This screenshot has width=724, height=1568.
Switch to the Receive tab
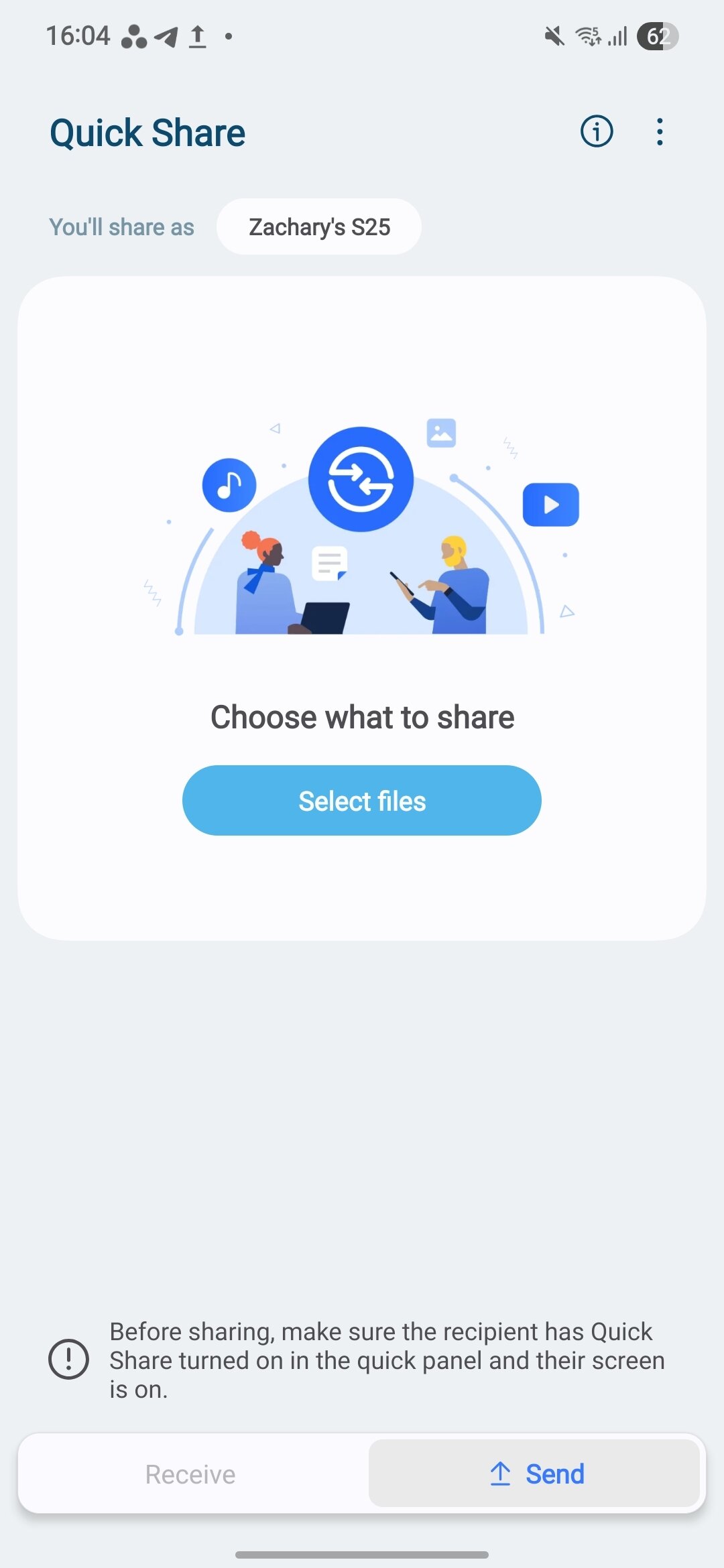click(x=191, y=1474)
